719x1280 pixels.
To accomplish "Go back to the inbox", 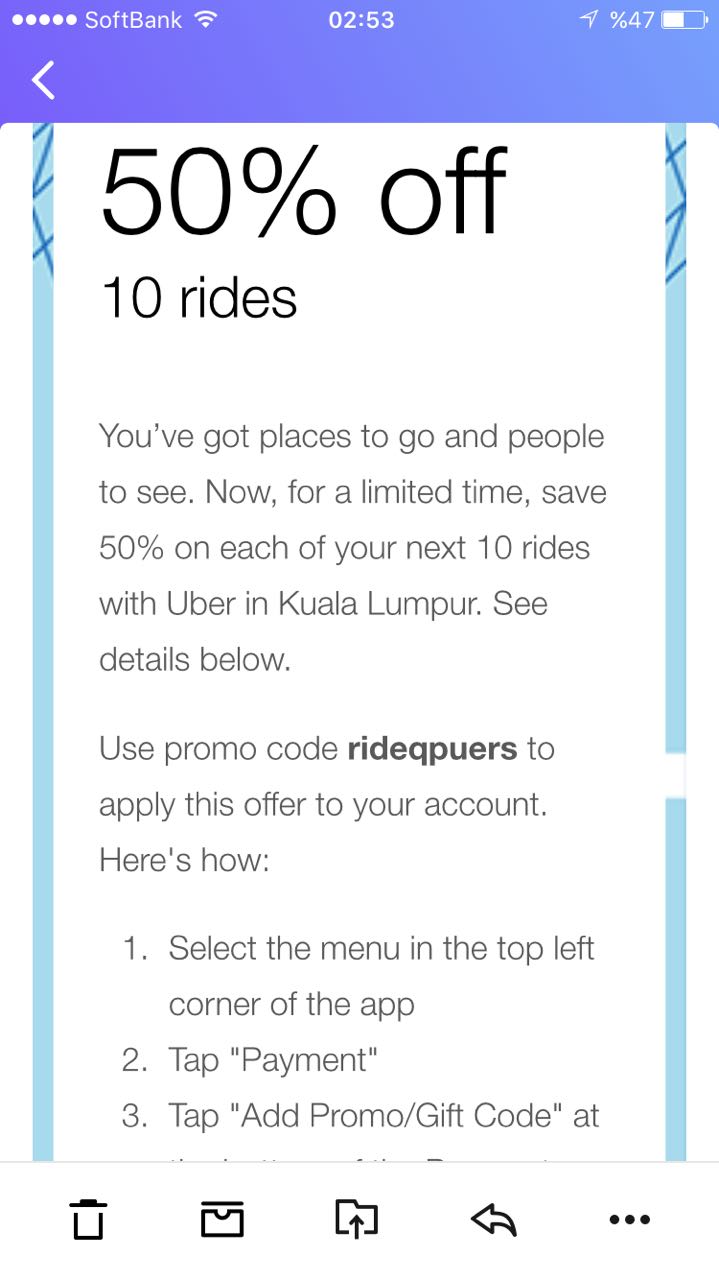I will 43,80.
